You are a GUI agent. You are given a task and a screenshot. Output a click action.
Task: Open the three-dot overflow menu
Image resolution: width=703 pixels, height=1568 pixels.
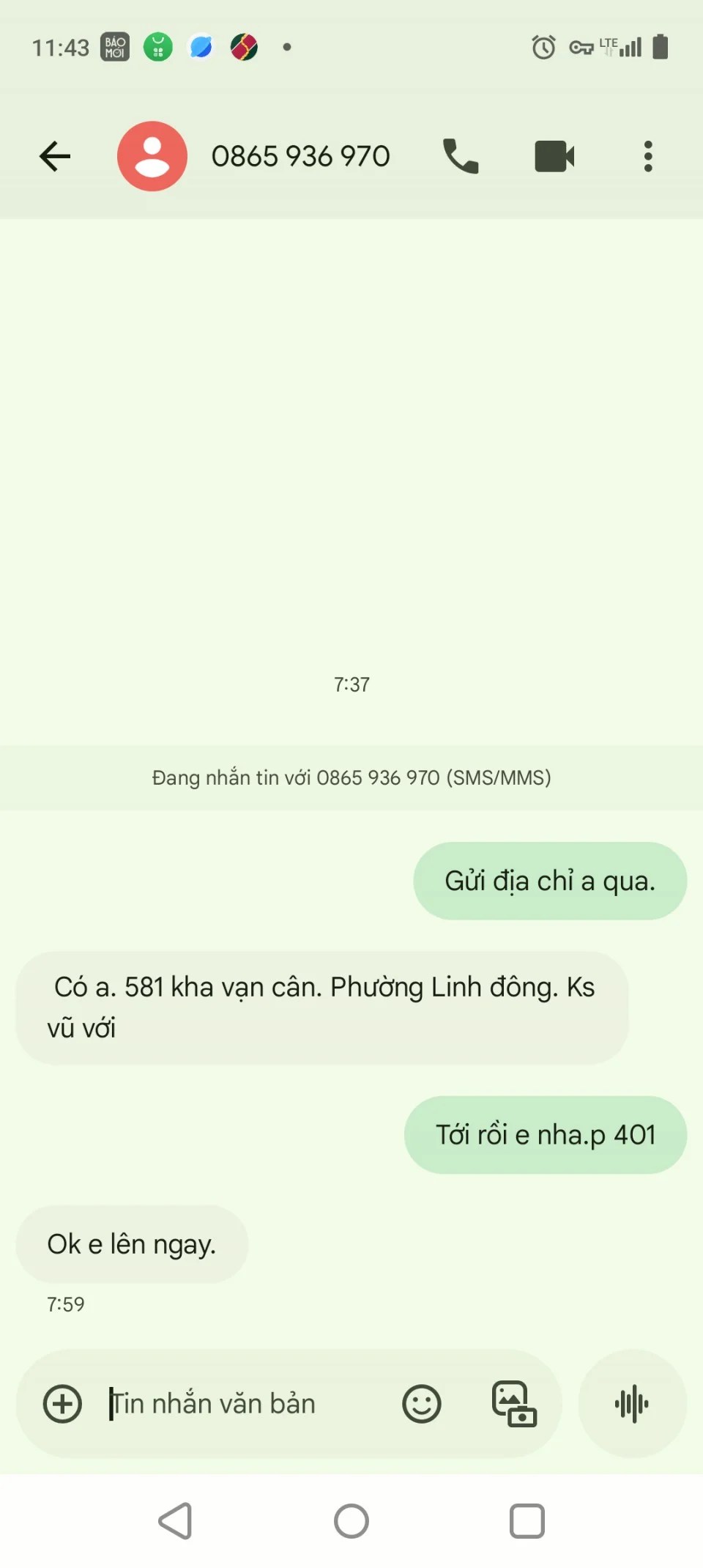point(648,156)
